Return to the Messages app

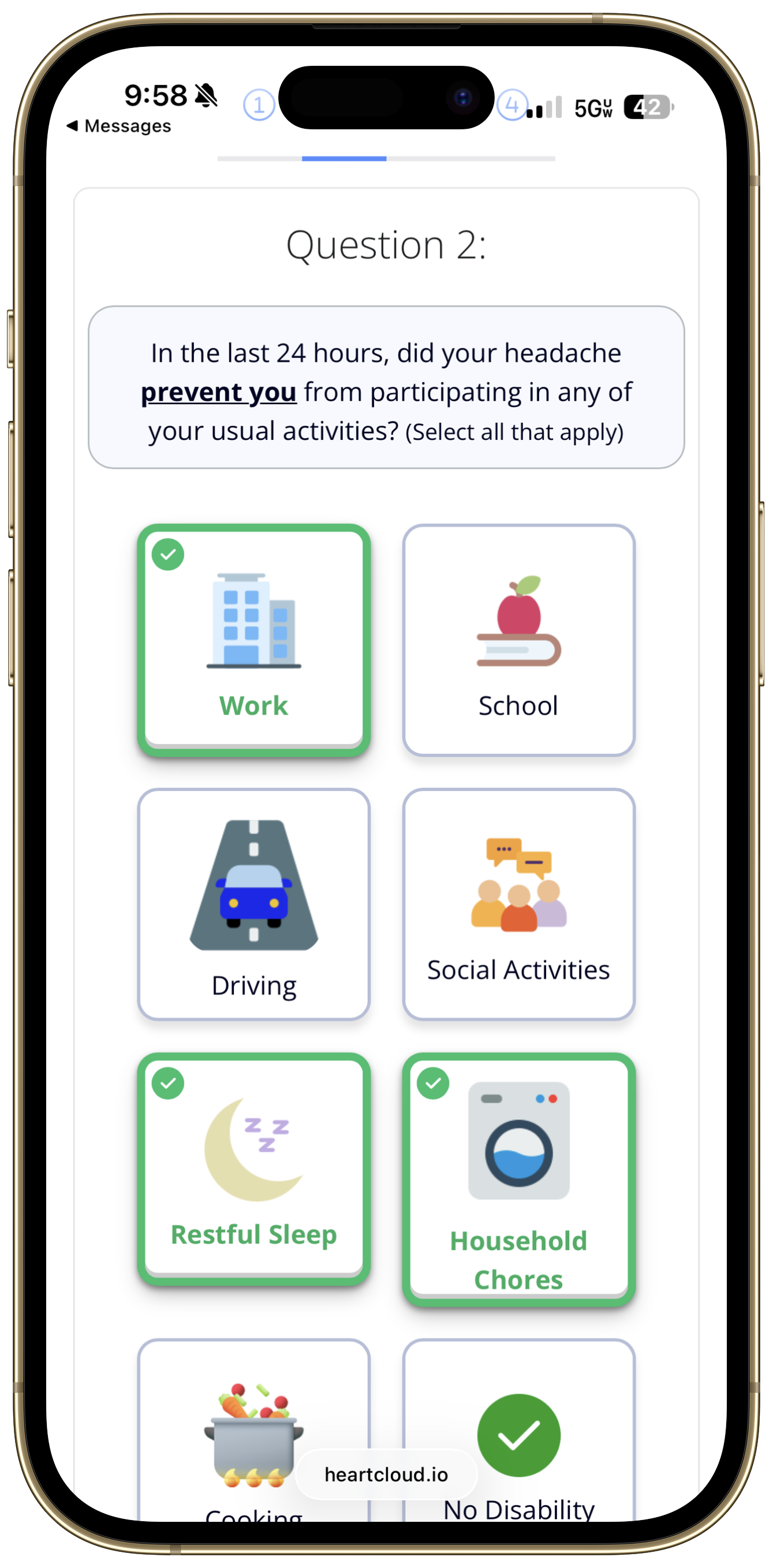[120, 126]
